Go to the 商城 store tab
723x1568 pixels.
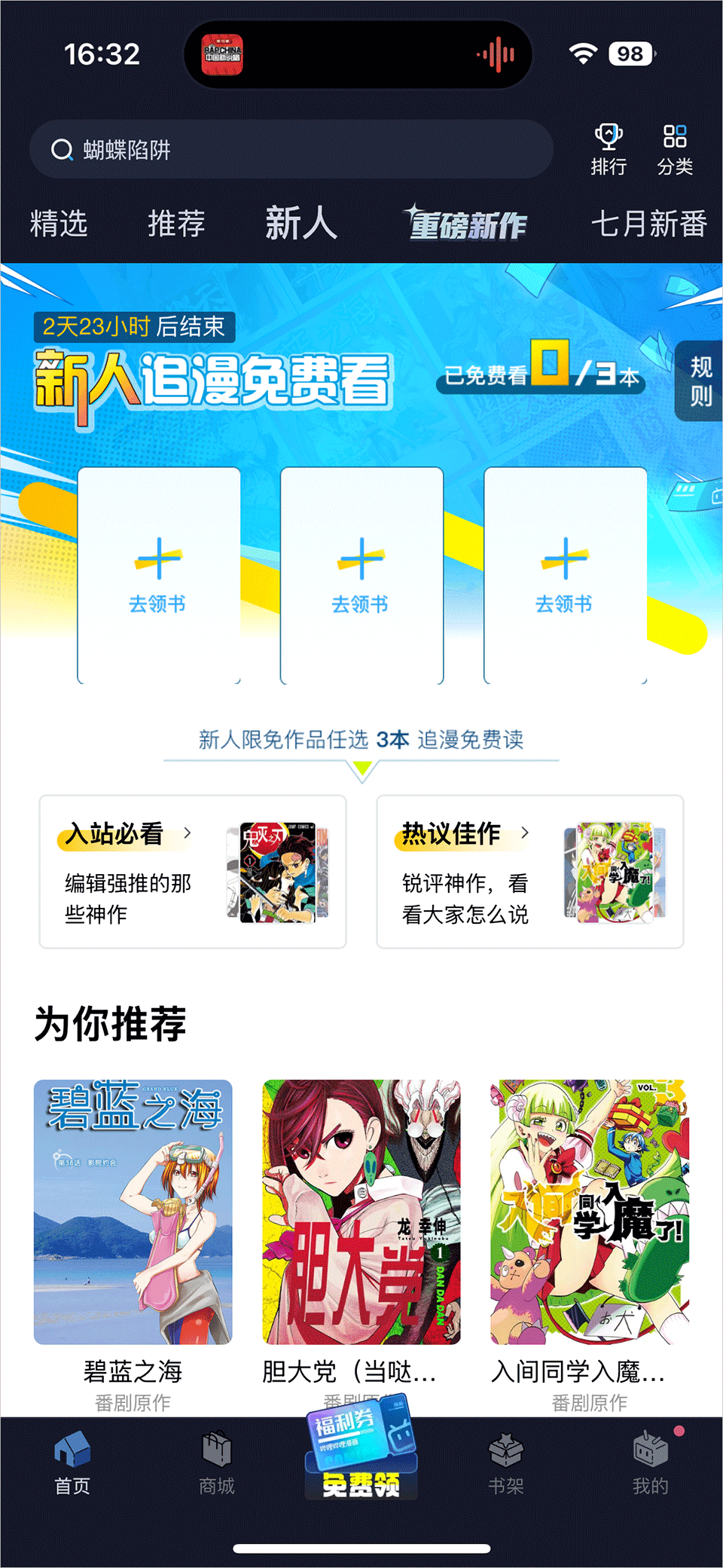tap(217, 1463)
